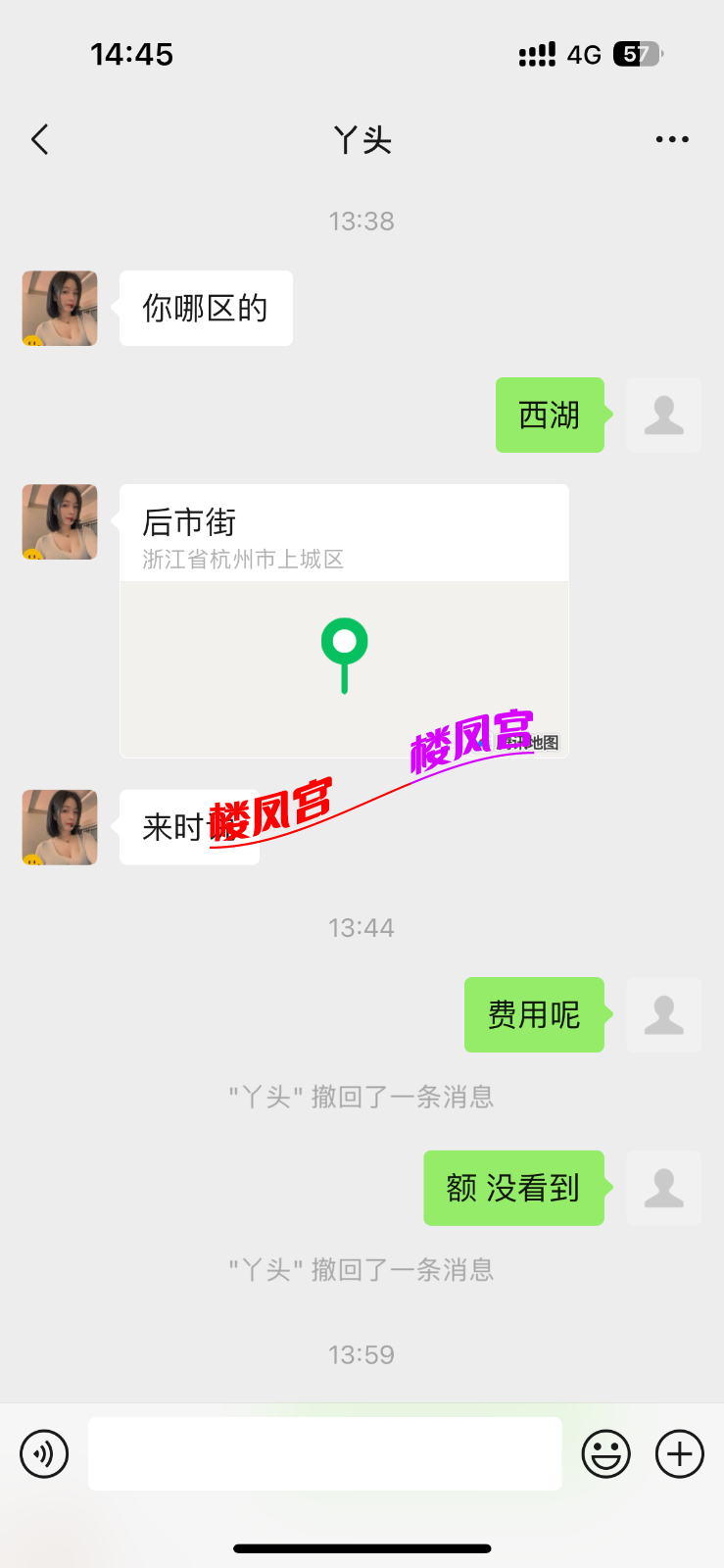Tap the 来时 message bubble

(x=188, y=827)
